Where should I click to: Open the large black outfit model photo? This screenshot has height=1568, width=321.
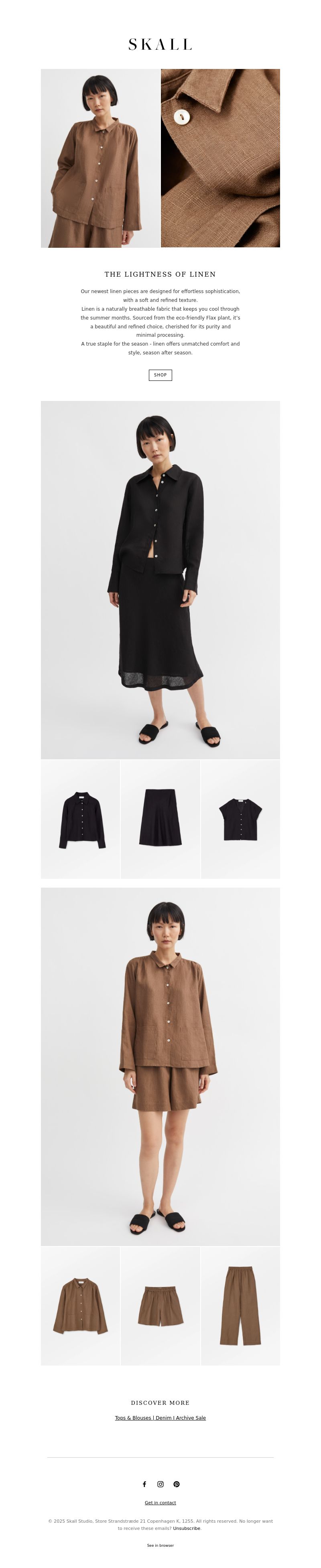(160, 579)
